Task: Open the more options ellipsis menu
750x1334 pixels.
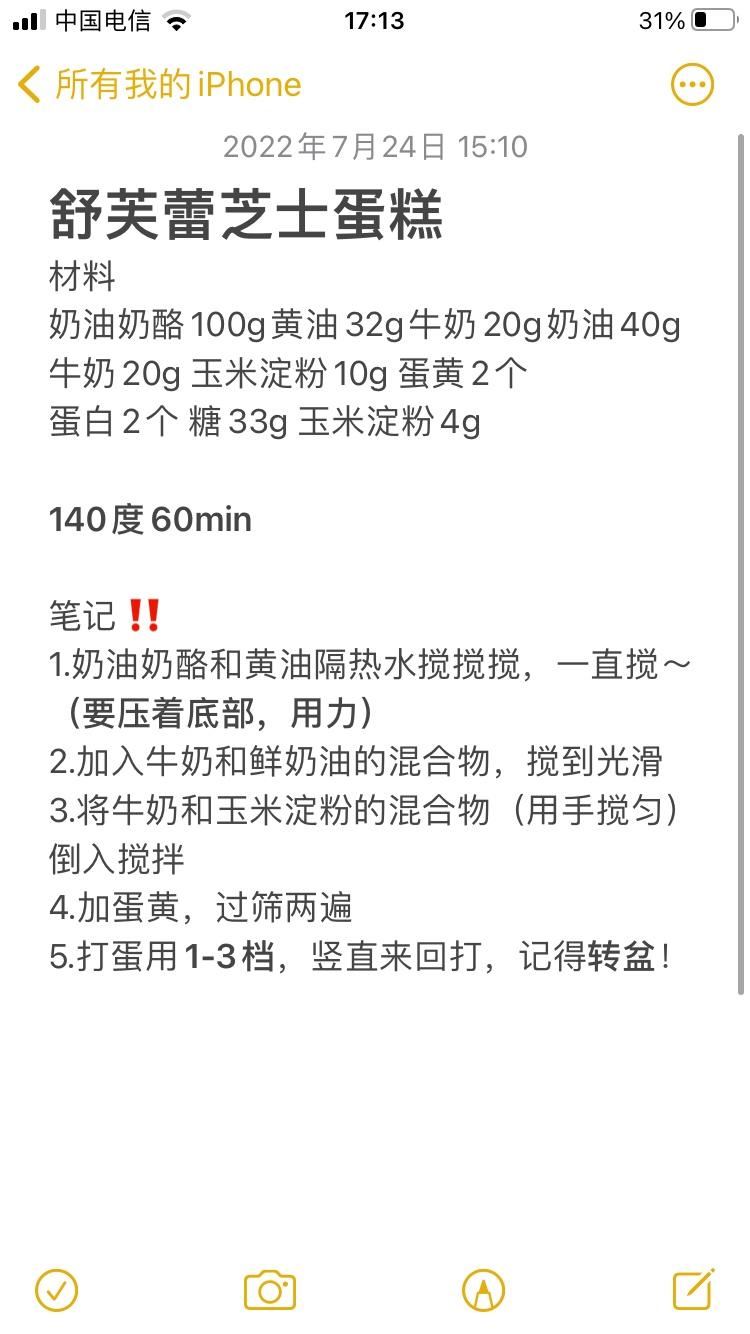Action: (x=692, y=85)
